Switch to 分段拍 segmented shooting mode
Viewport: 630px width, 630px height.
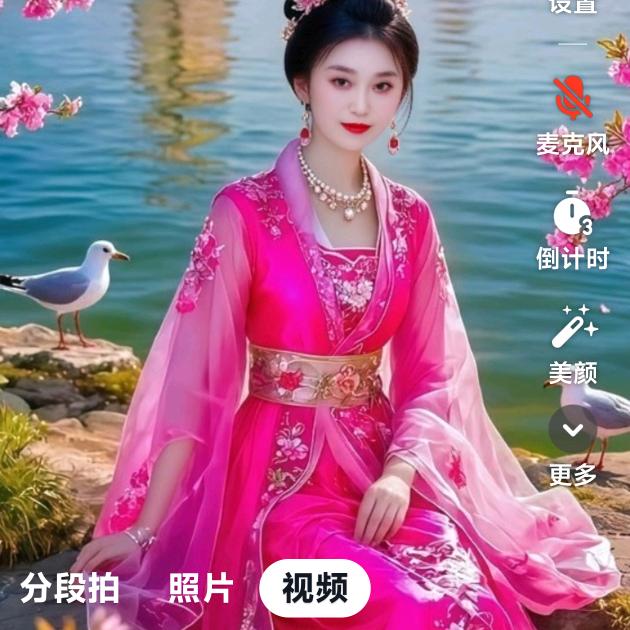(70, 588)
